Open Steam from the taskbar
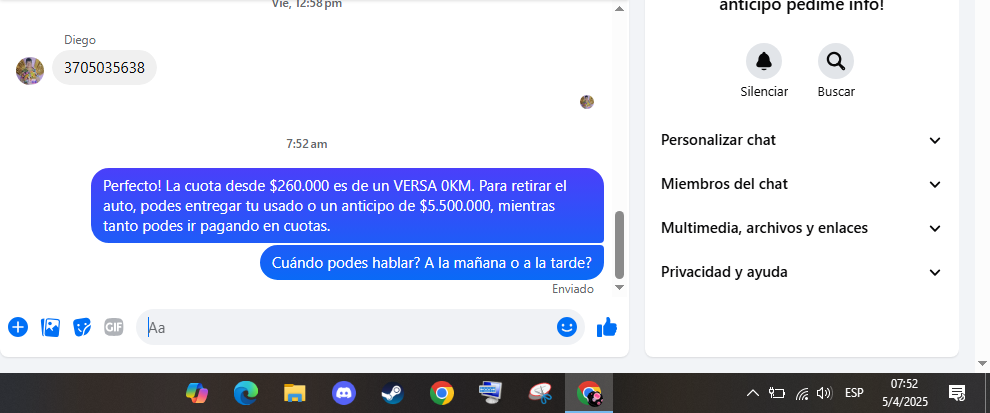This screenshot has width=990, height=413. tap(393, 393)
